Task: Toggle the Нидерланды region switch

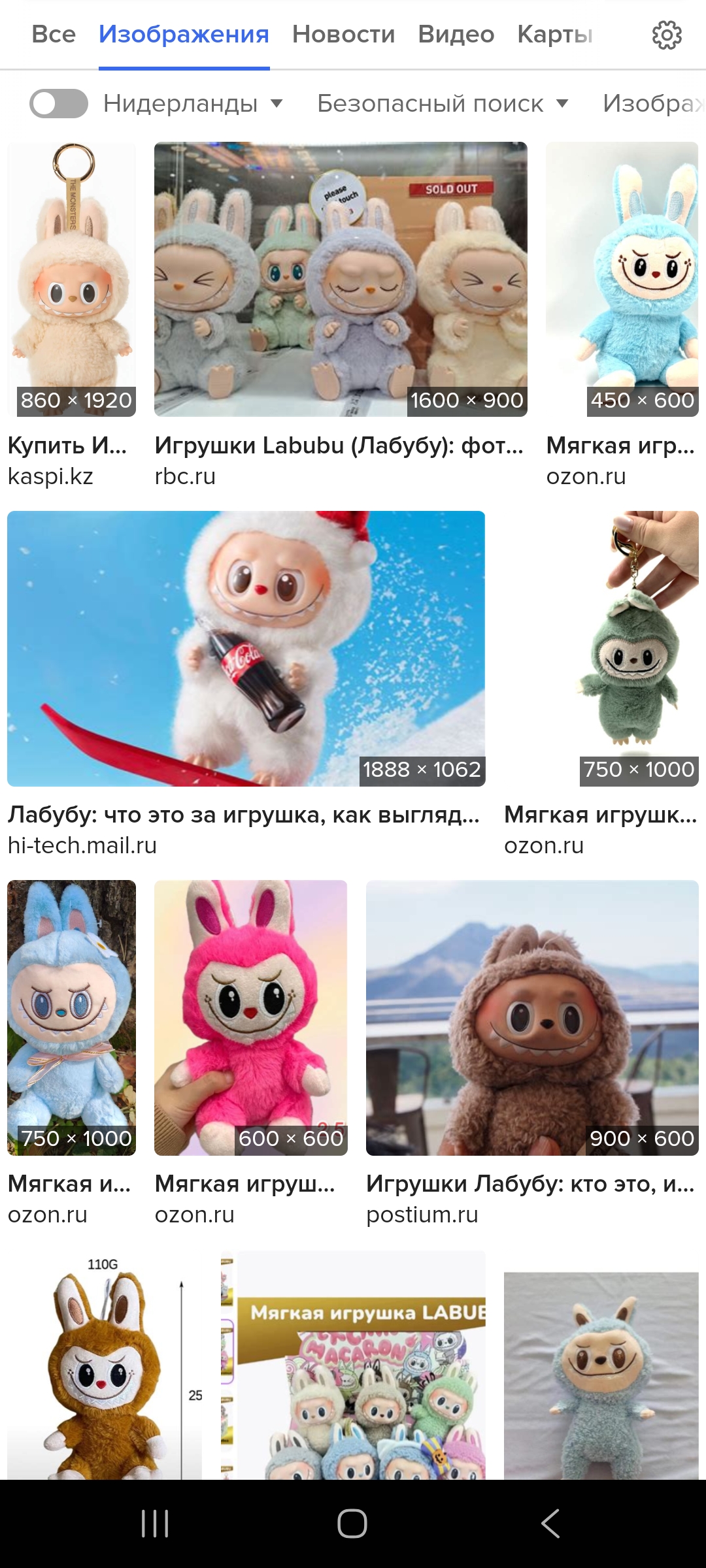Action: click(x=59, y=103)
